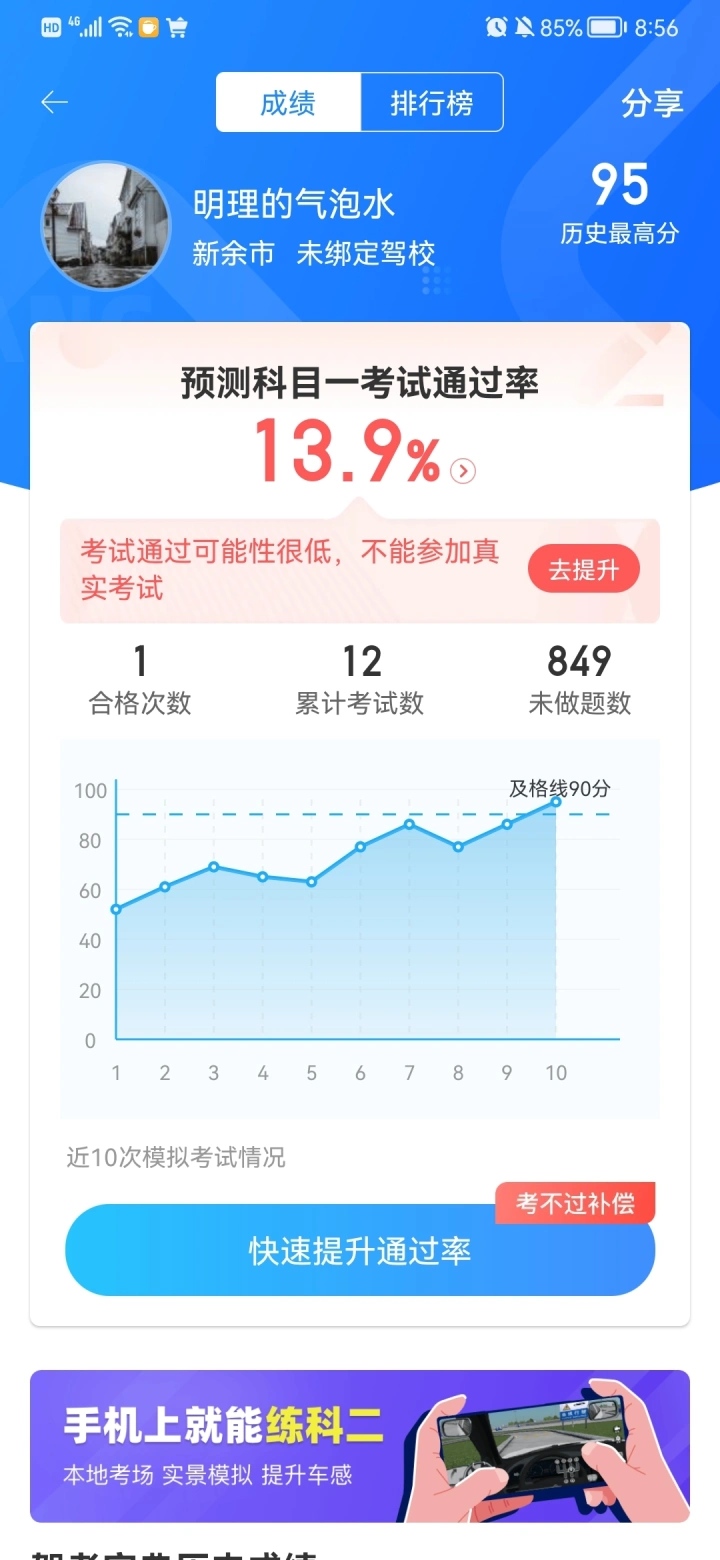Tap 分享 to share the results
720x1560 pixels.
click(x=652, y=103)
